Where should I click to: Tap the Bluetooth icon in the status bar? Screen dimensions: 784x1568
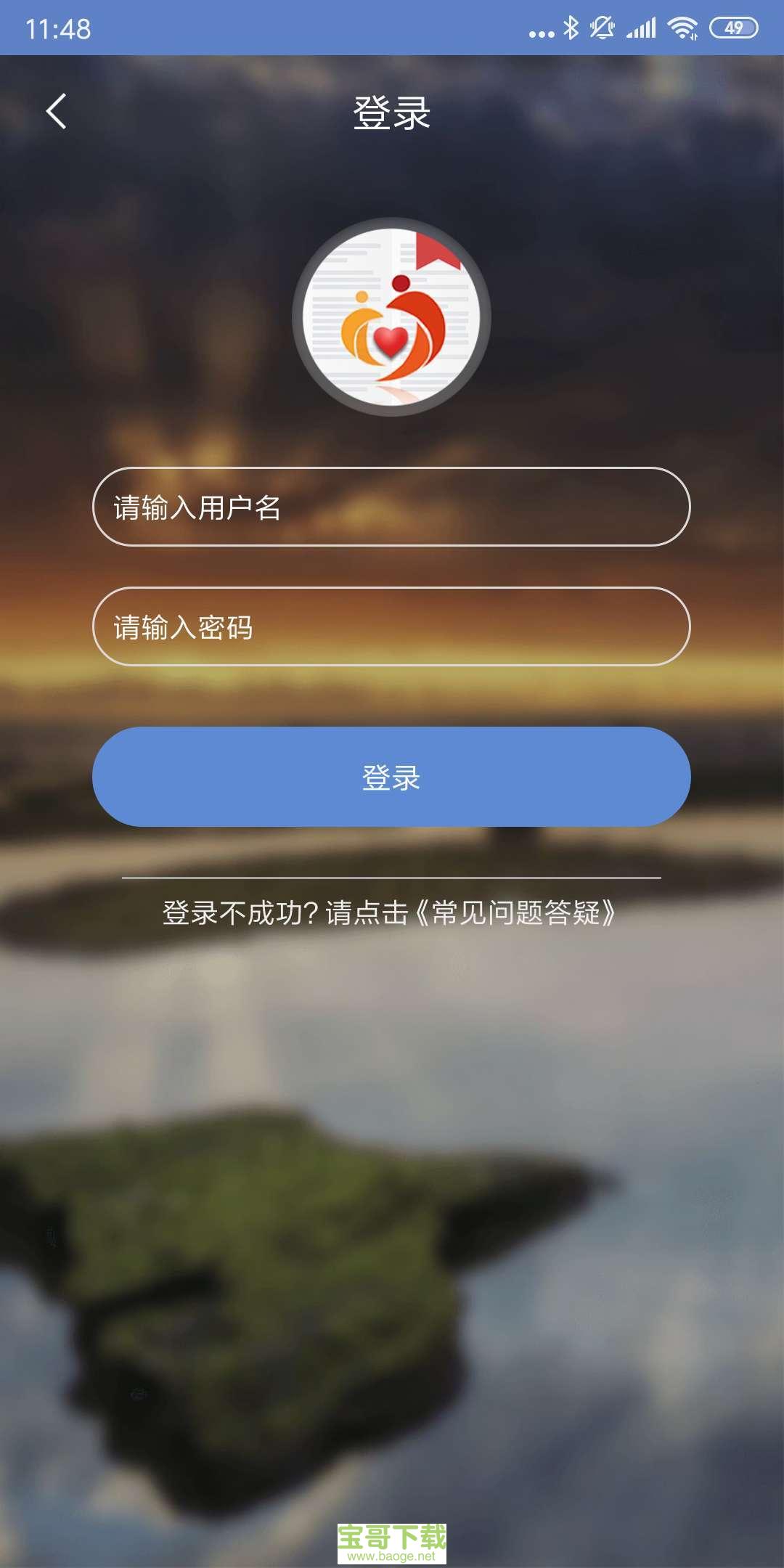click(x=571, y=28)
